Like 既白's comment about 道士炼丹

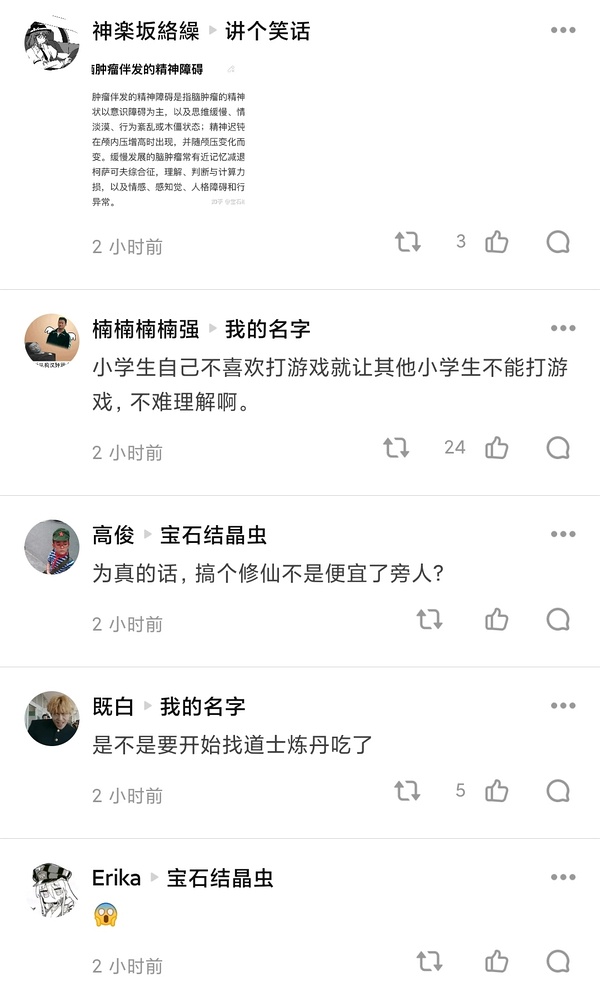click(497, 792)
